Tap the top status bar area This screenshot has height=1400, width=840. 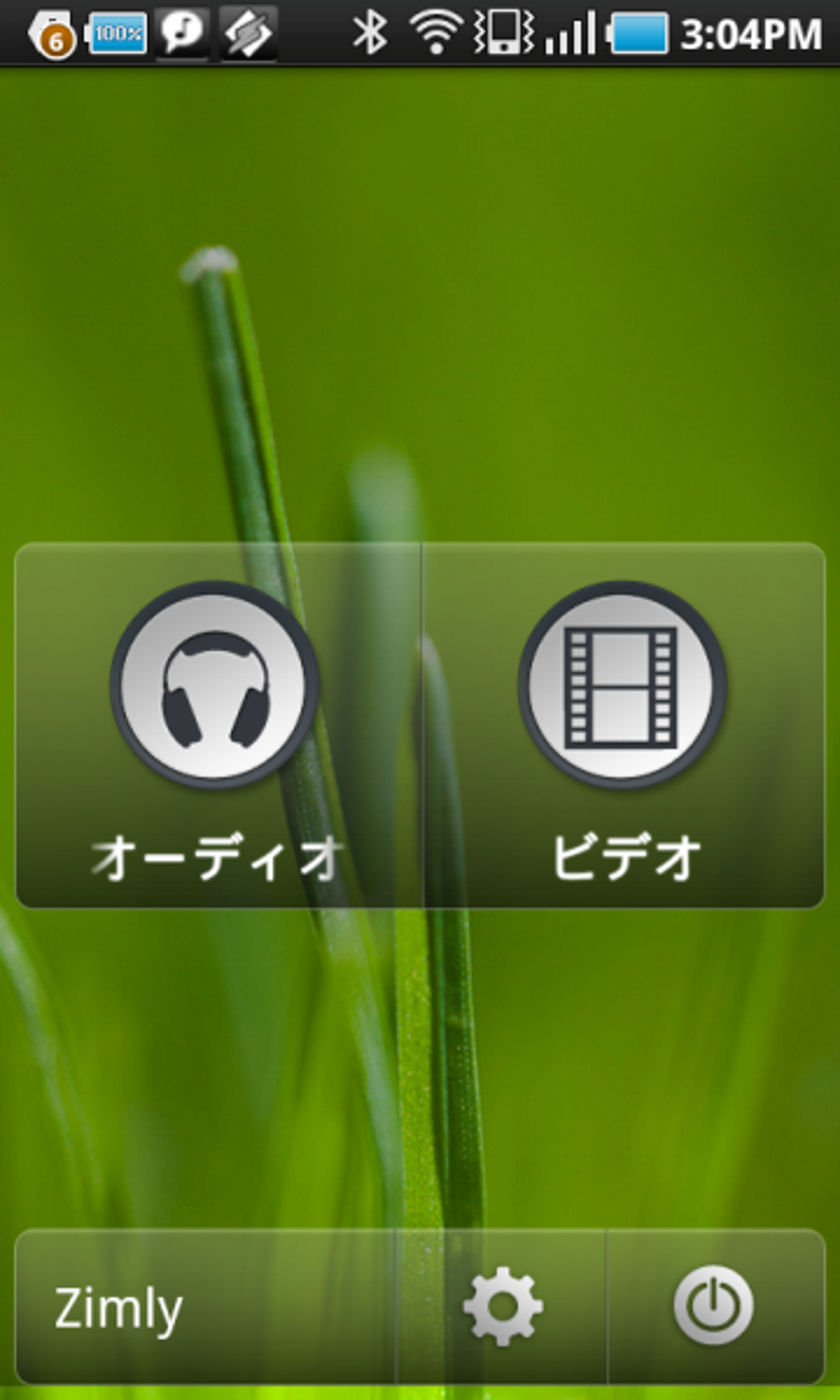pyautogui.click(x=420, y=31)
